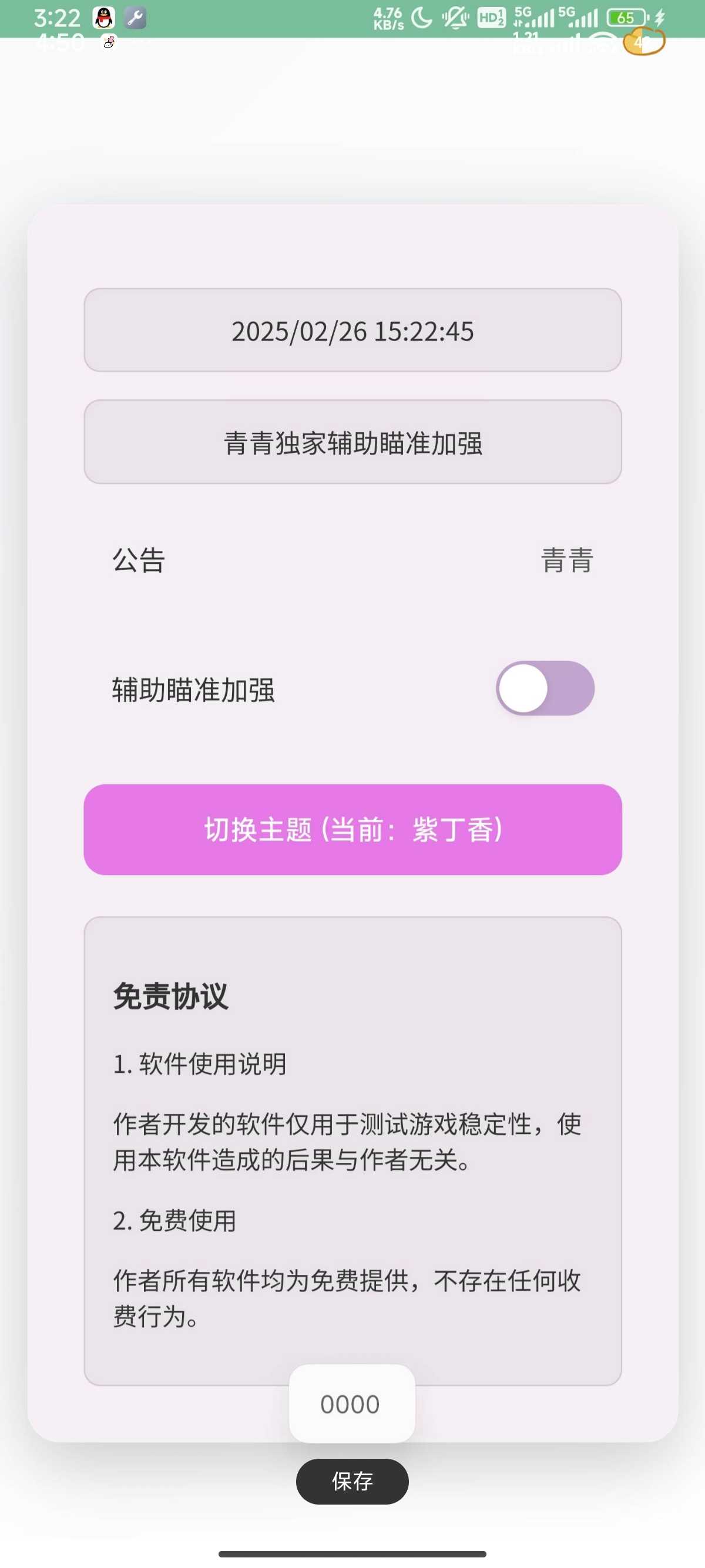Tap the 保存 save button
The image size is (705, 1568).
(x=352, y=1481)
